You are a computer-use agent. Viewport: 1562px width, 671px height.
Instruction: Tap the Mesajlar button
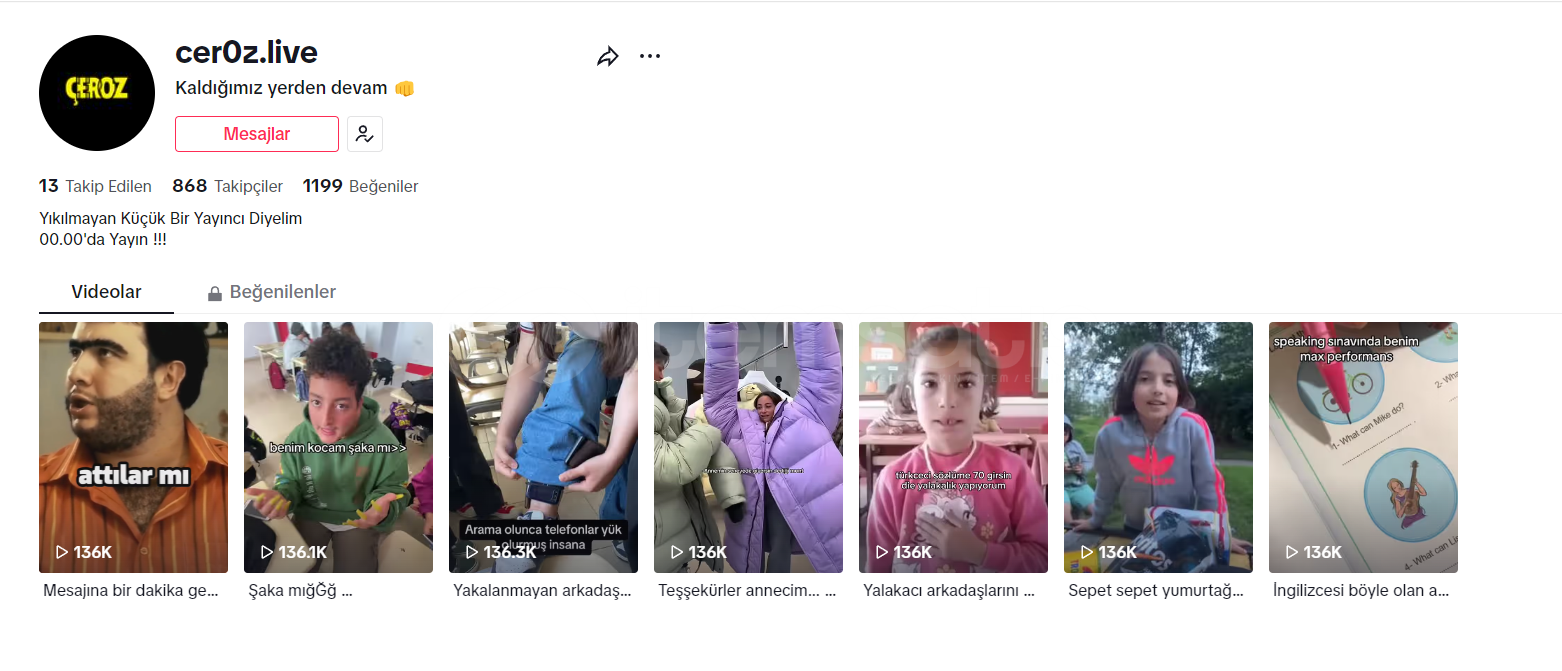(257, 134)
